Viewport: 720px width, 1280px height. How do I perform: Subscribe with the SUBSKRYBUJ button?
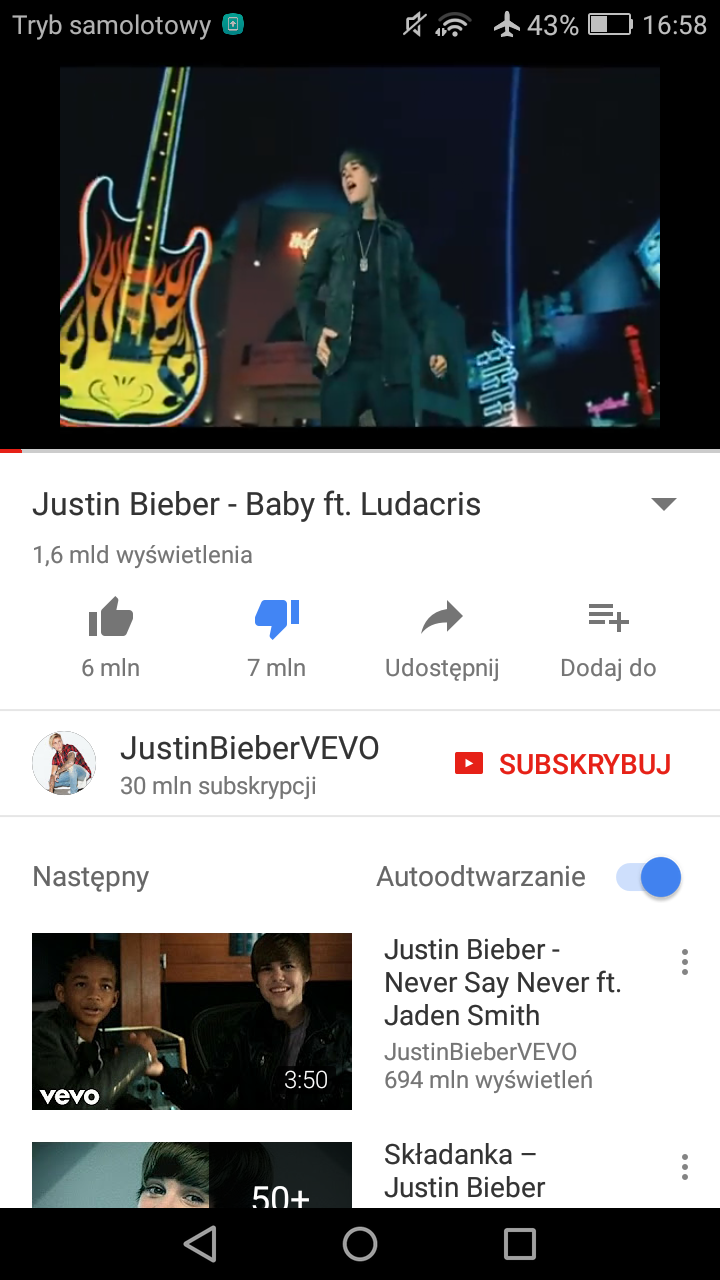563,765
